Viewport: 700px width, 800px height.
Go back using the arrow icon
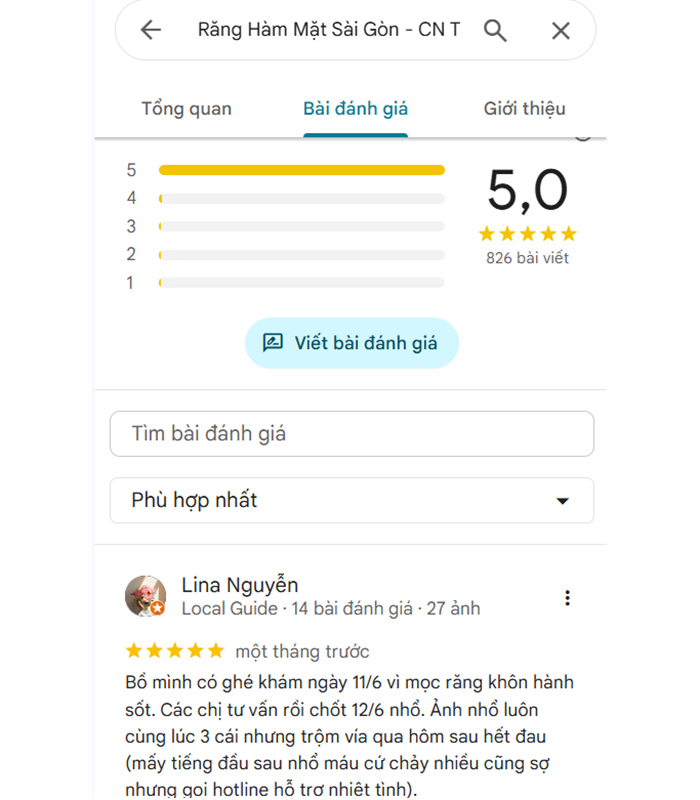coord(151,30)
